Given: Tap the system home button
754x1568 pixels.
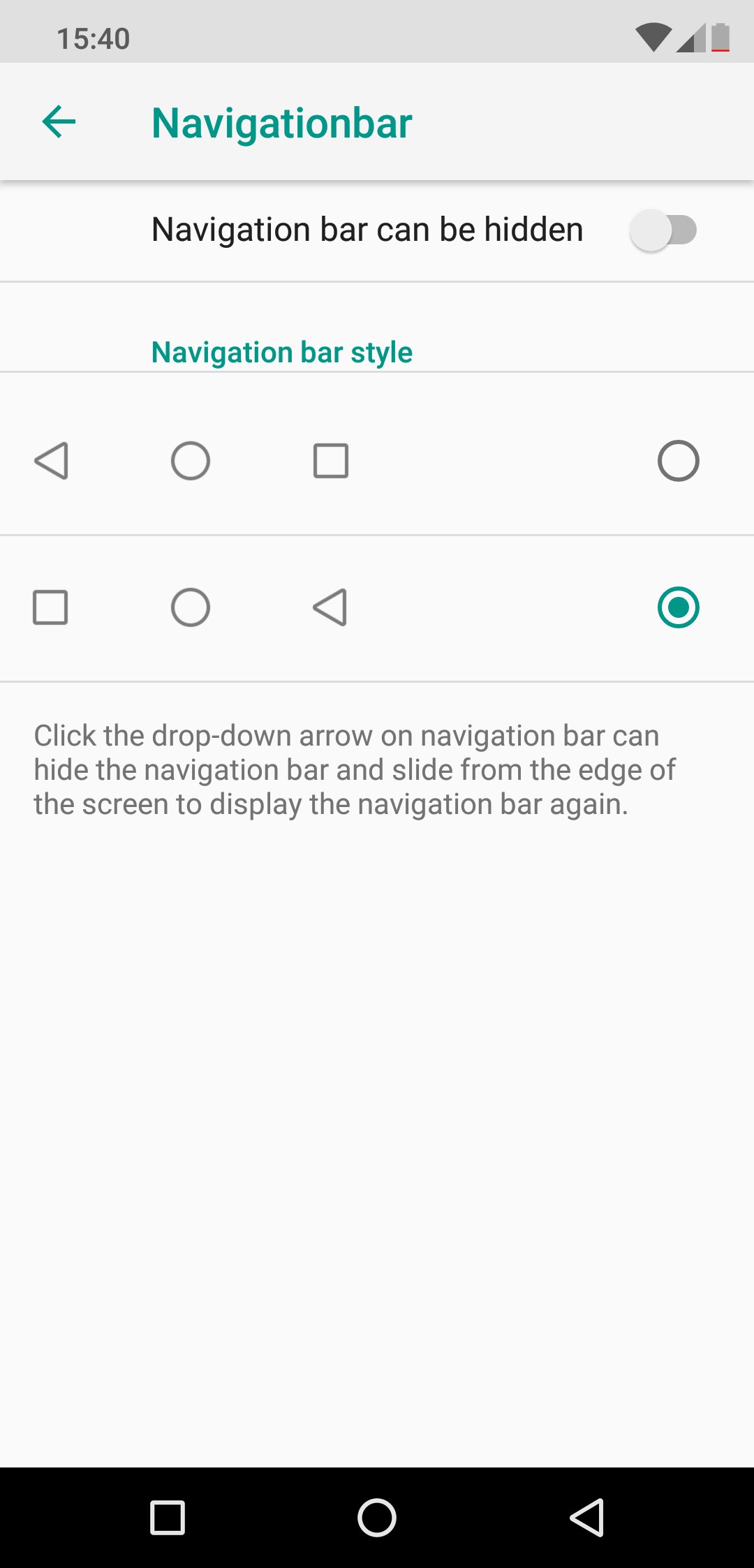Looking at the screenshot, I should (x=377, y=1518).
